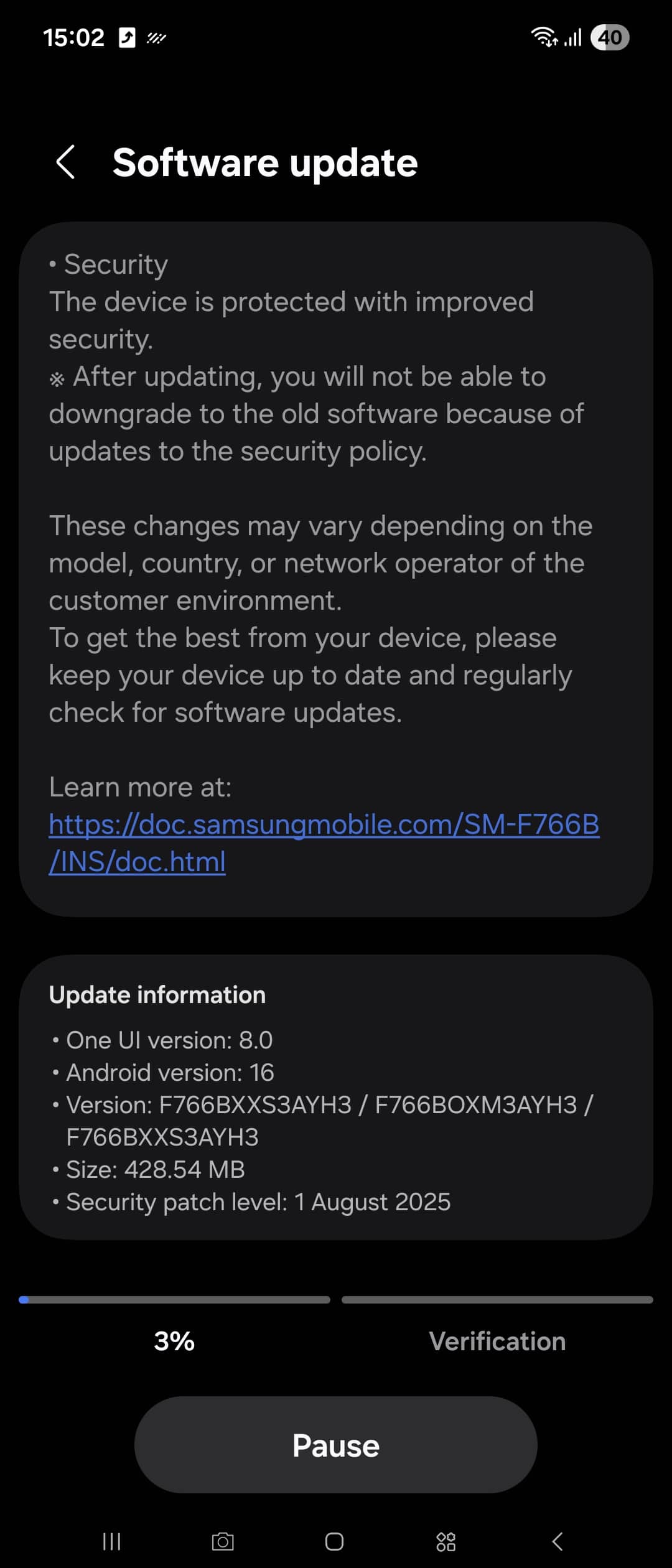Open the doc.samsungmobile.com learn more link
The width and height of the screenshot is (672, 1568).
tap(324, 825)
